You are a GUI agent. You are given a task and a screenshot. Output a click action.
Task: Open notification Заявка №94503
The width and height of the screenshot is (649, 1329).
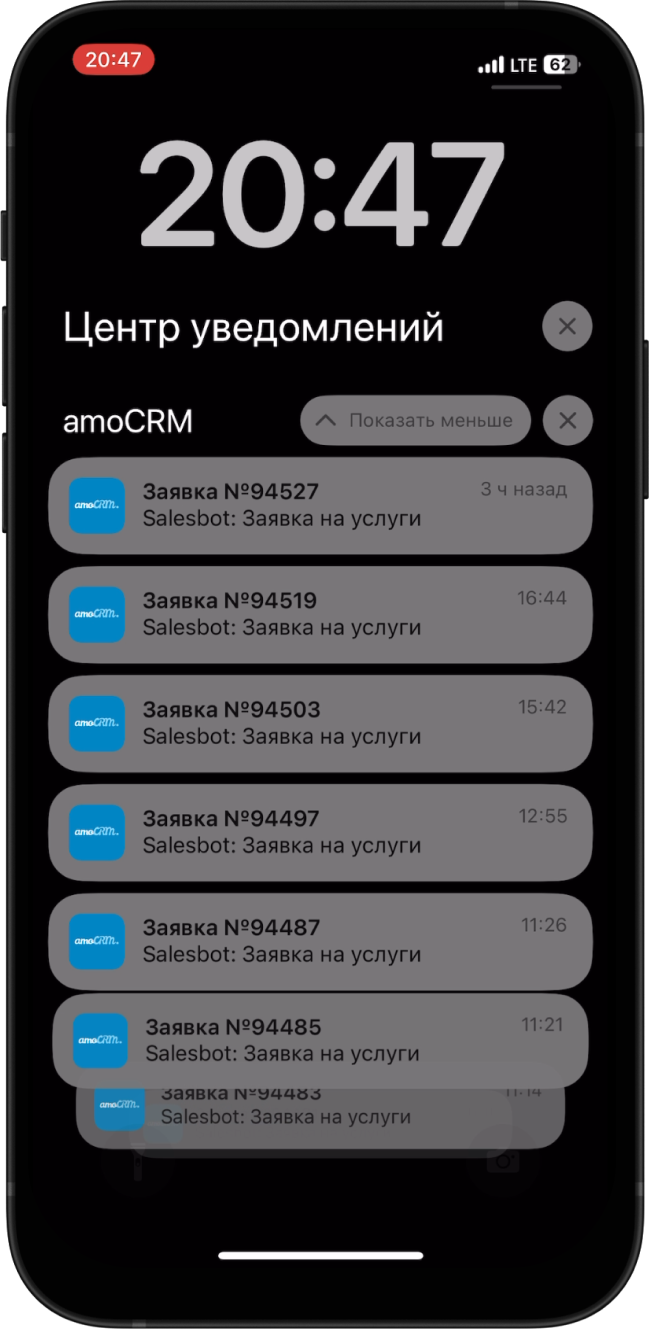tap(320, 723)
